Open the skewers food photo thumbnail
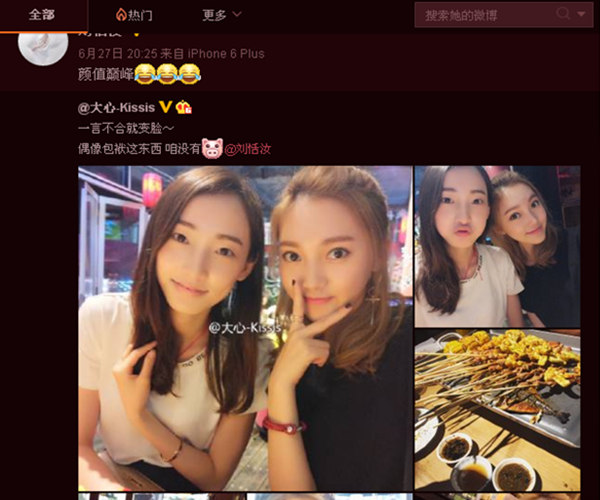This screenshot has width=600, height=500. [497, 408]
